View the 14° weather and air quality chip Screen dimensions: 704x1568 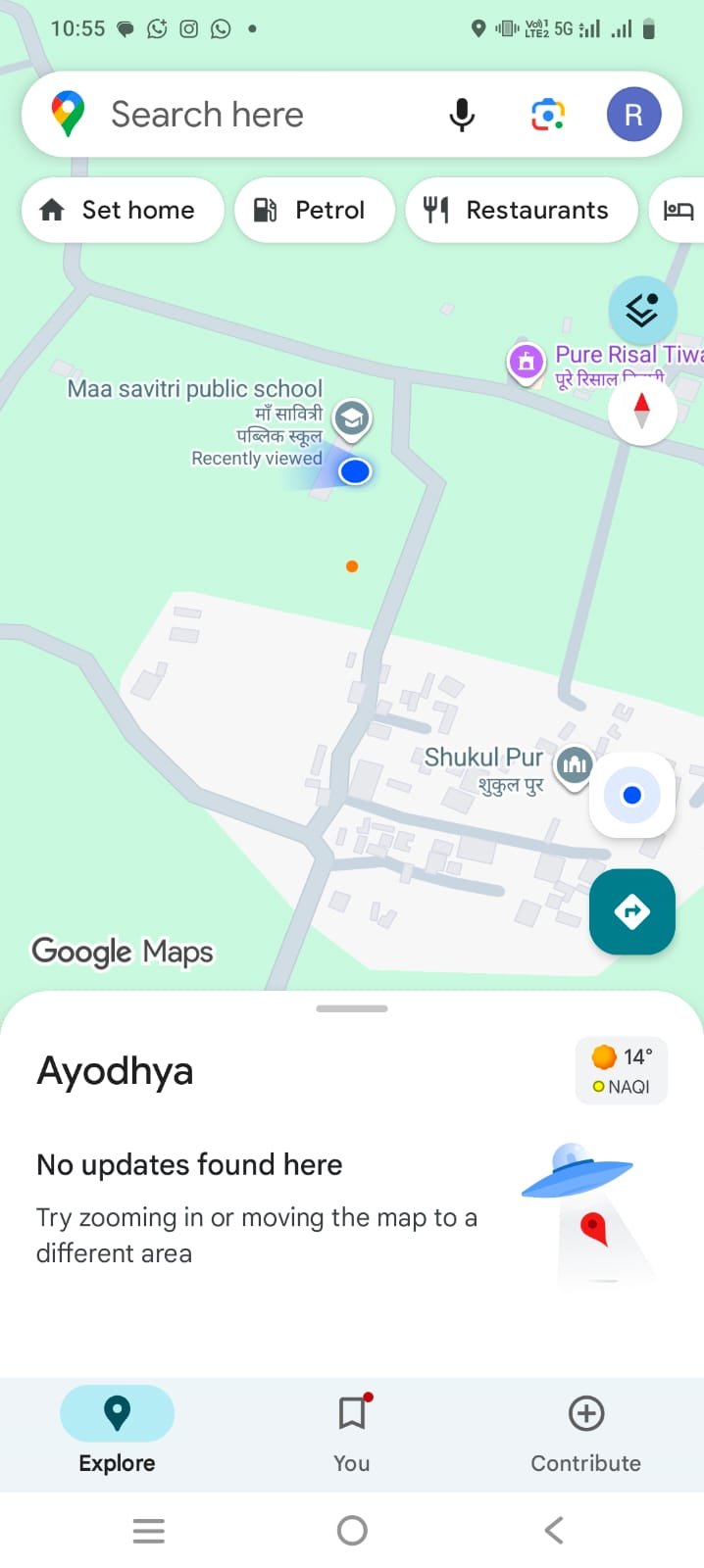[622, 1070]
